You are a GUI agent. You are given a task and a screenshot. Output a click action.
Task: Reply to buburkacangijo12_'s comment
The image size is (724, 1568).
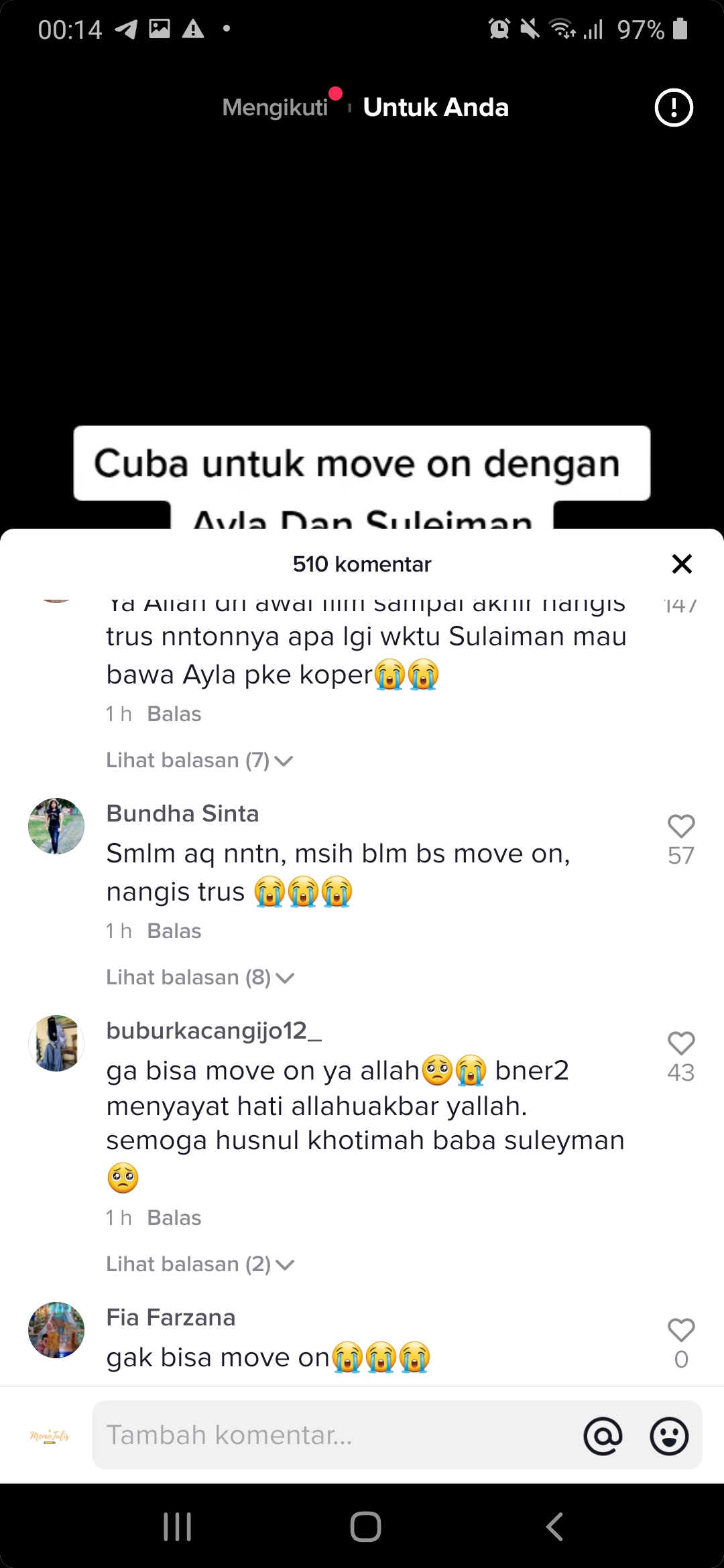coord(174,1218)
